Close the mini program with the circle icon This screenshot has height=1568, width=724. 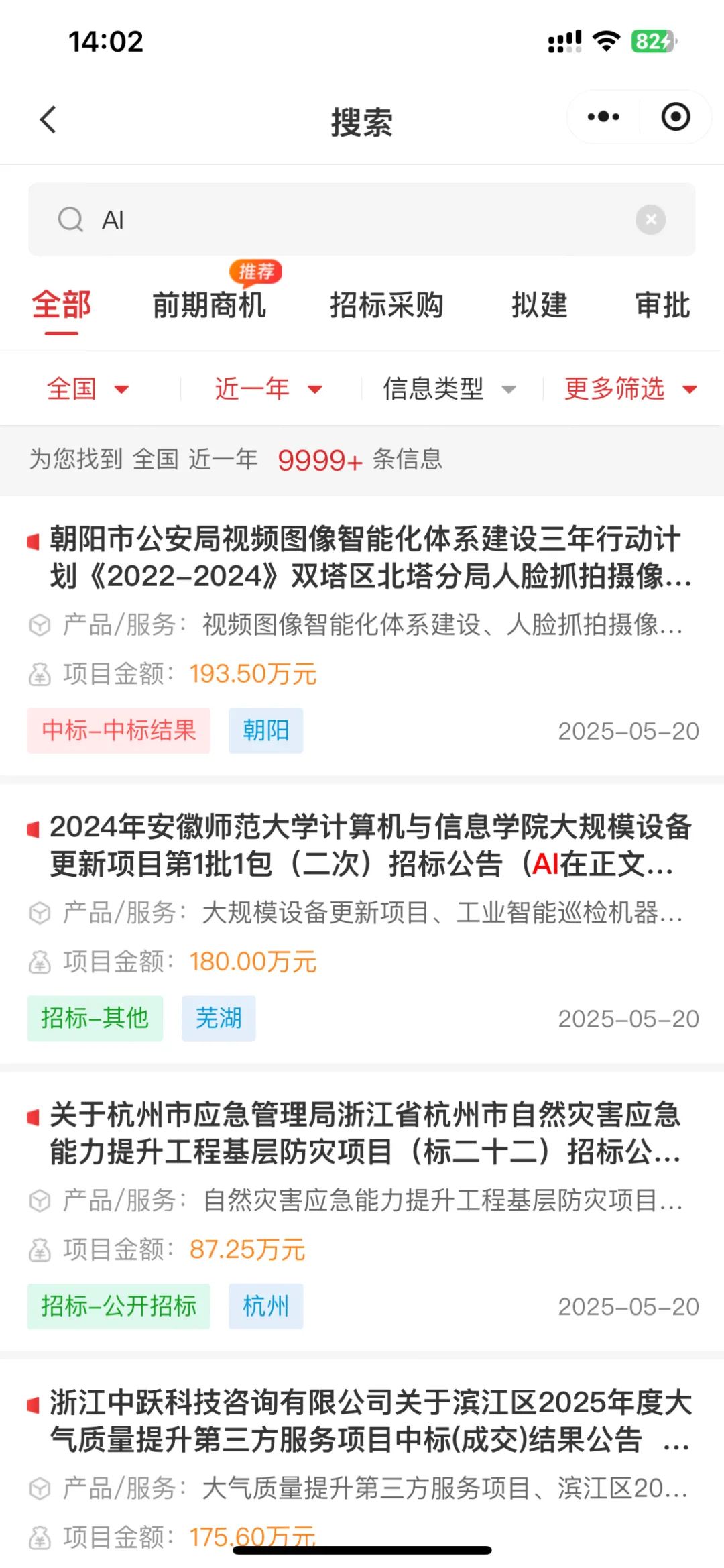click(676, 117)
